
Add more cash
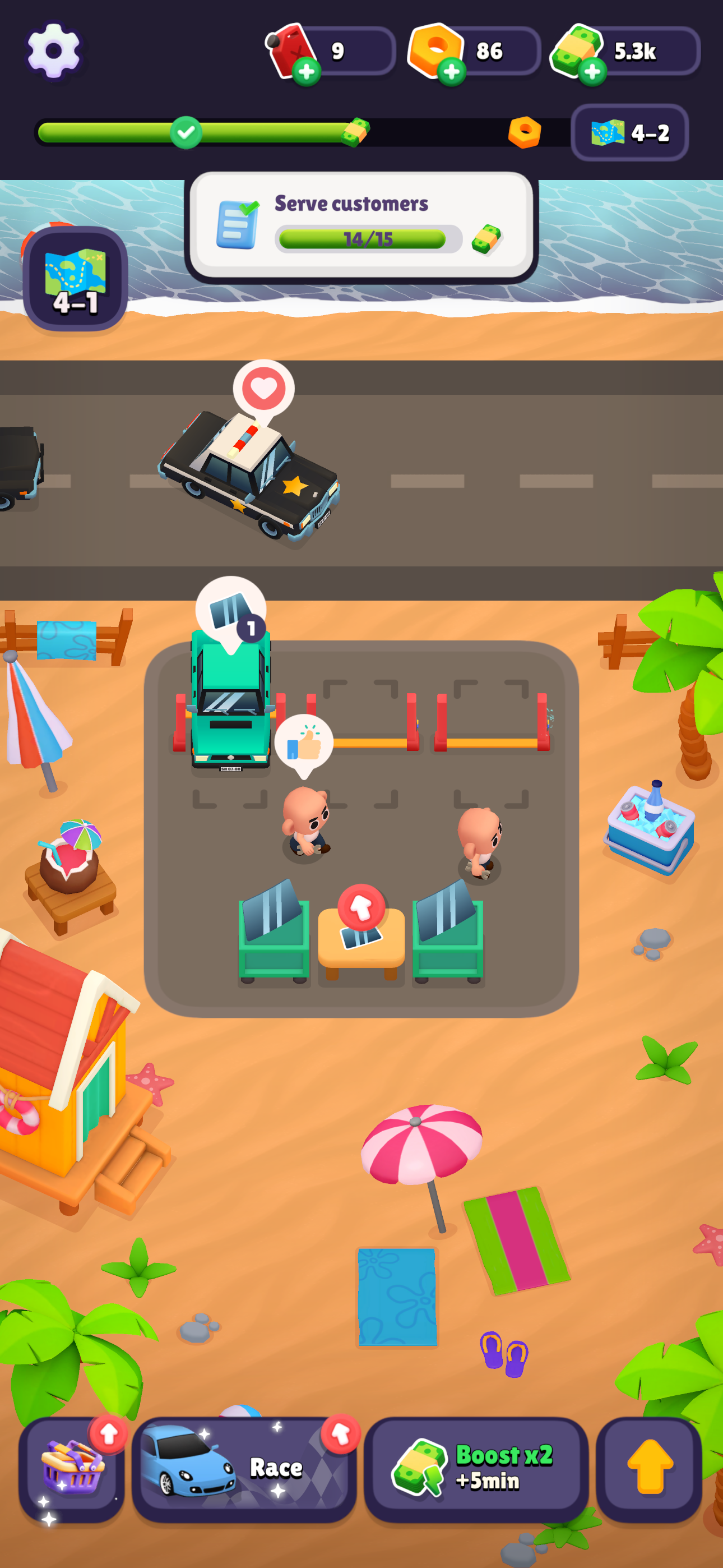click(591, 72)
